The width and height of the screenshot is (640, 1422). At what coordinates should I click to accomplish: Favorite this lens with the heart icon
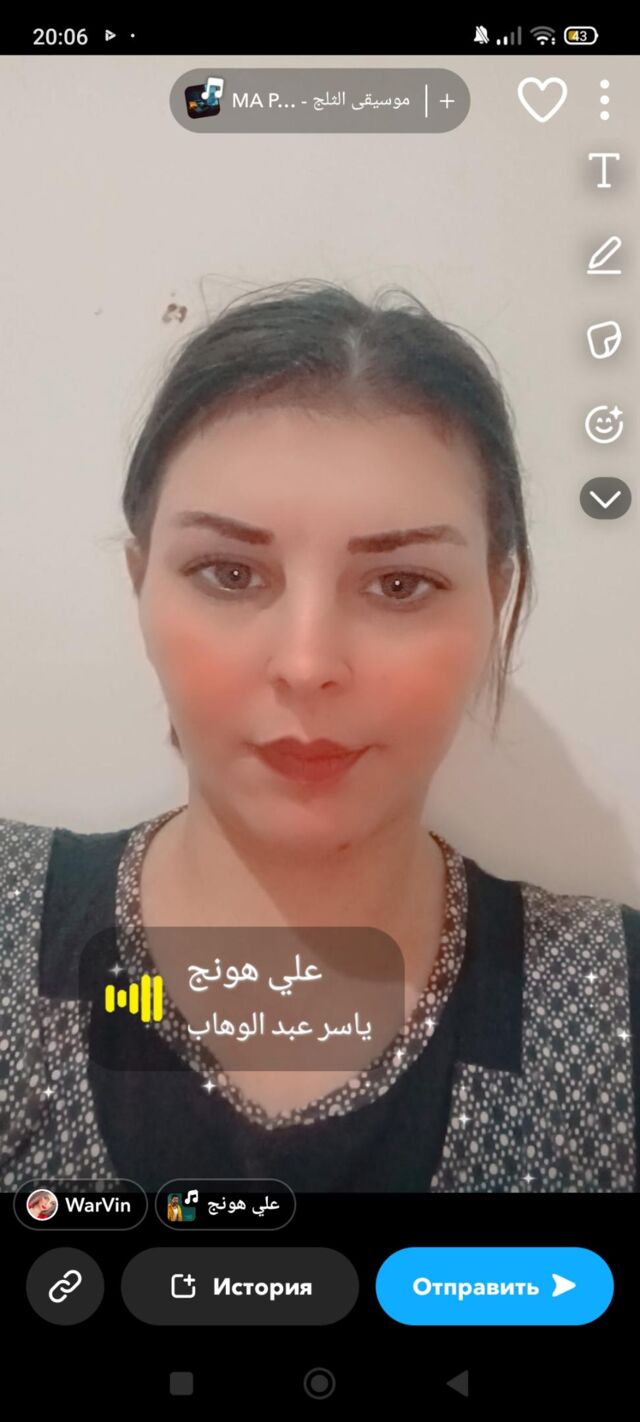click(542, 100)
